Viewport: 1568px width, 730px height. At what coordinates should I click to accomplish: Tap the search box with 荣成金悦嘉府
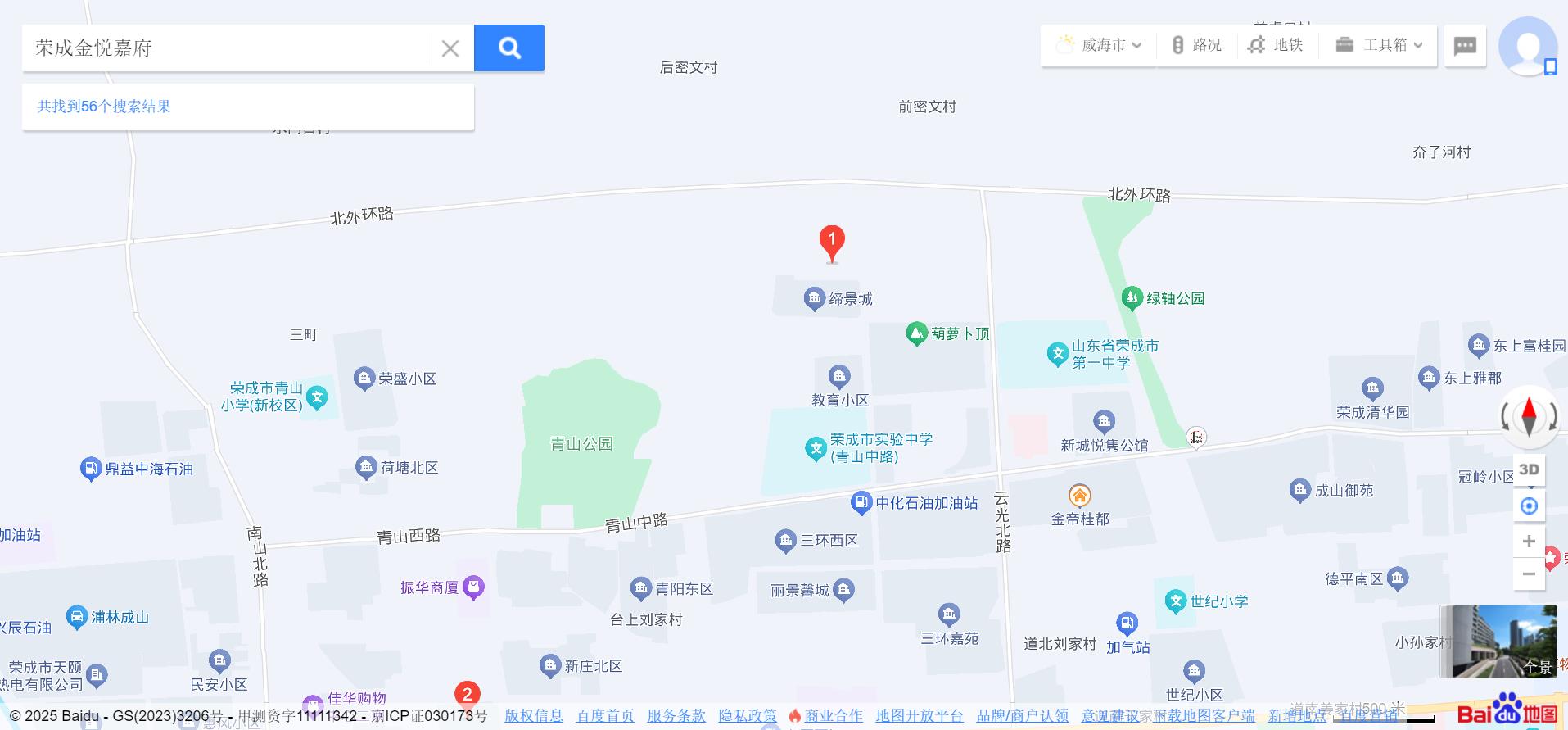coord(225,48)
